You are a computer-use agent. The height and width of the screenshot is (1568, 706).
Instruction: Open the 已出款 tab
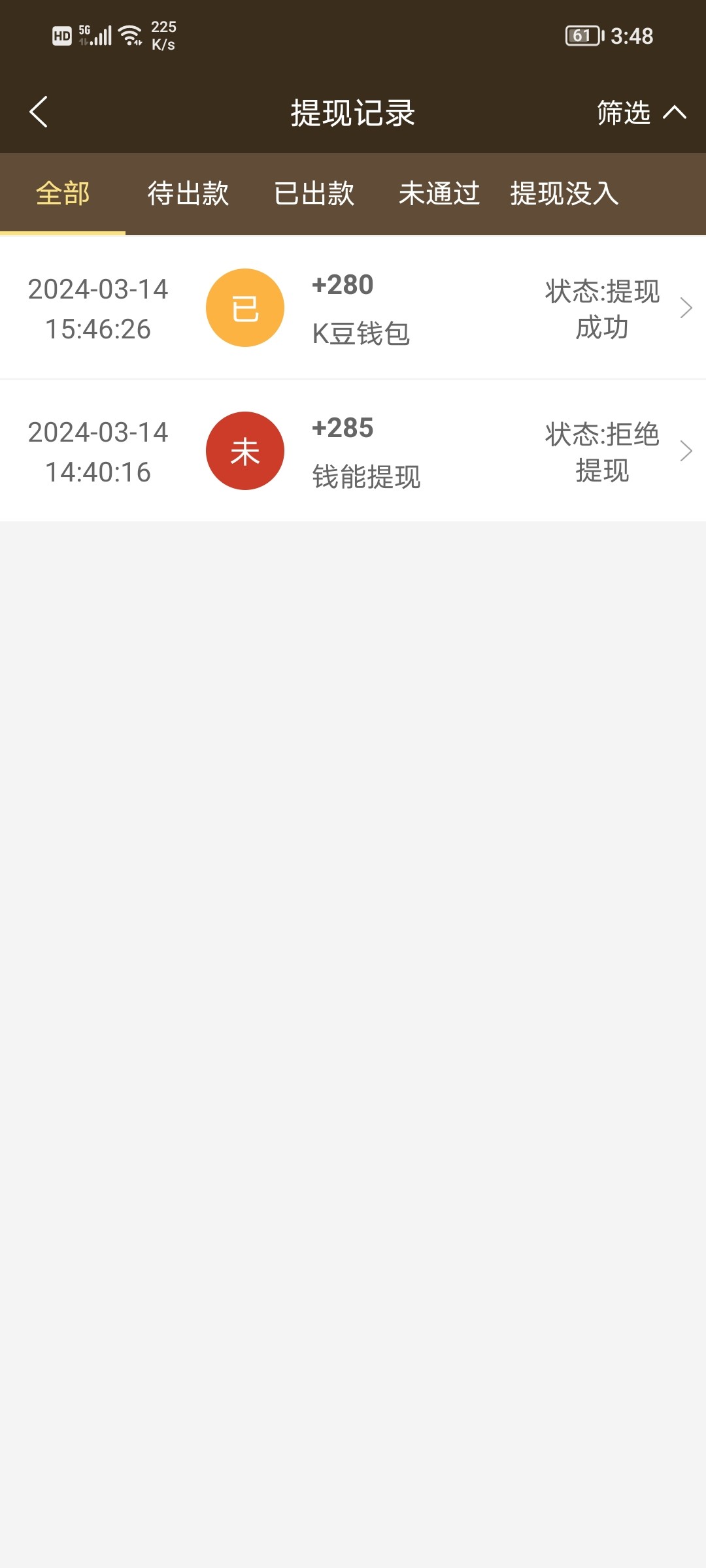[314, 194]
